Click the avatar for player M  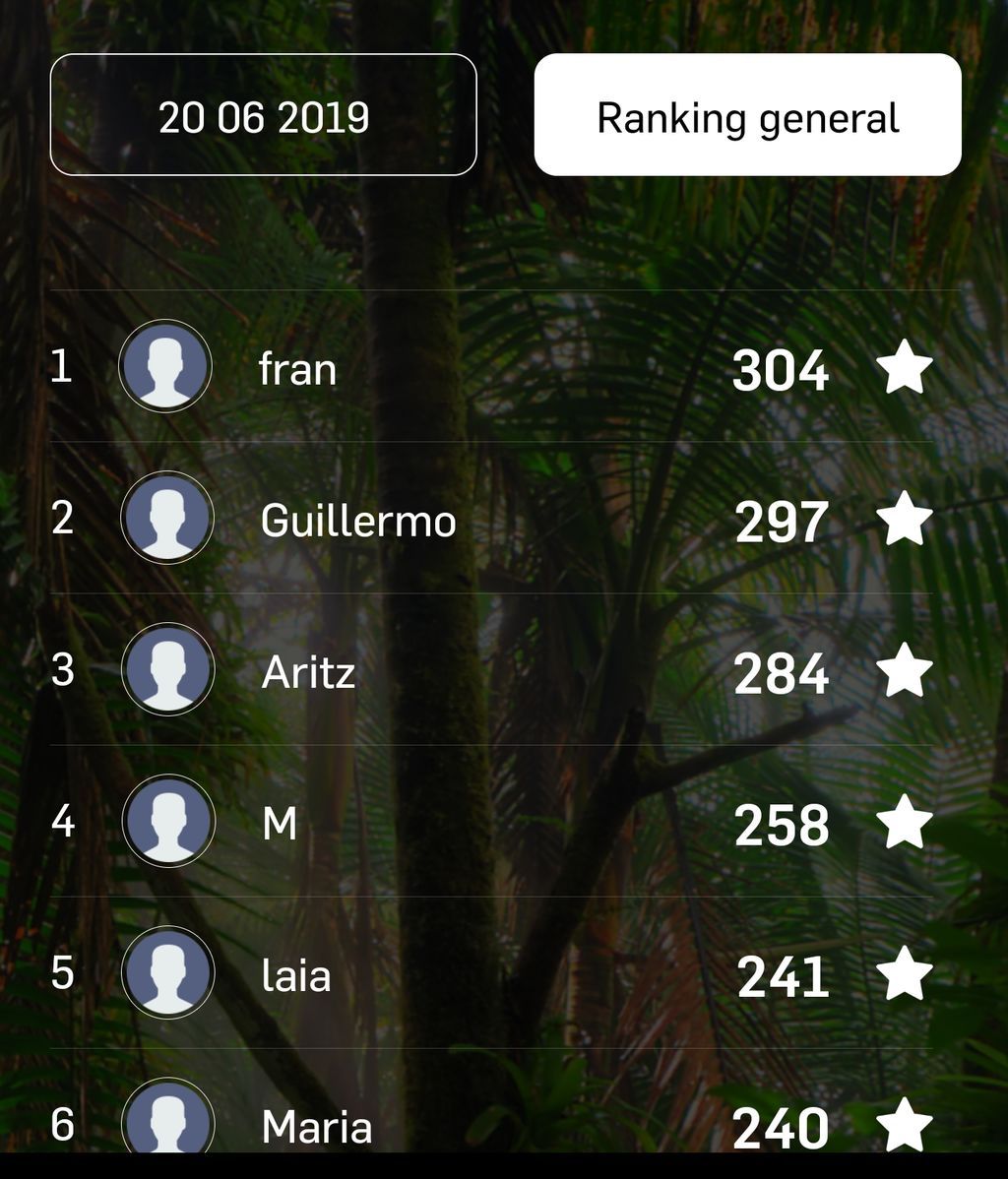point(167,823)
